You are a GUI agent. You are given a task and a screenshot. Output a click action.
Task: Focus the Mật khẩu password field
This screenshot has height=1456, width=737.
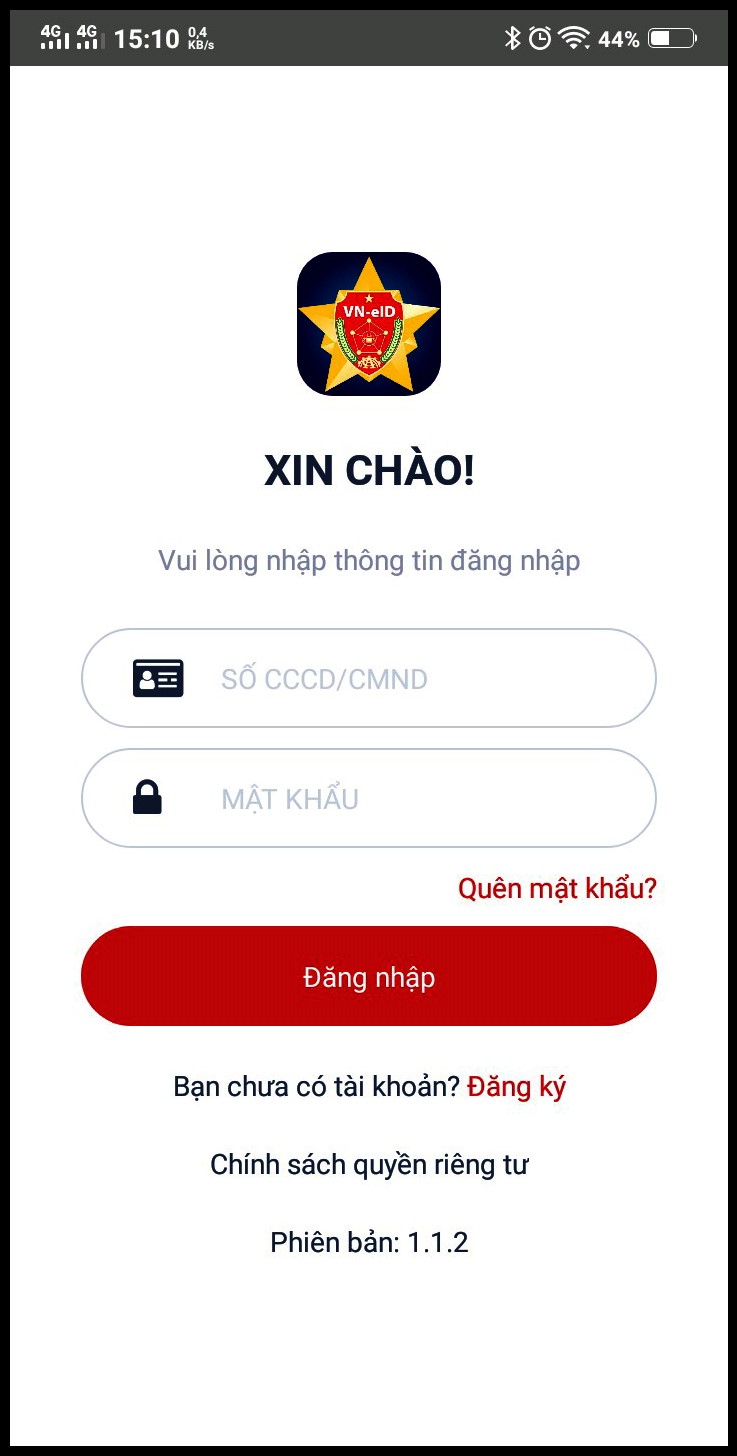click(400, 799)
